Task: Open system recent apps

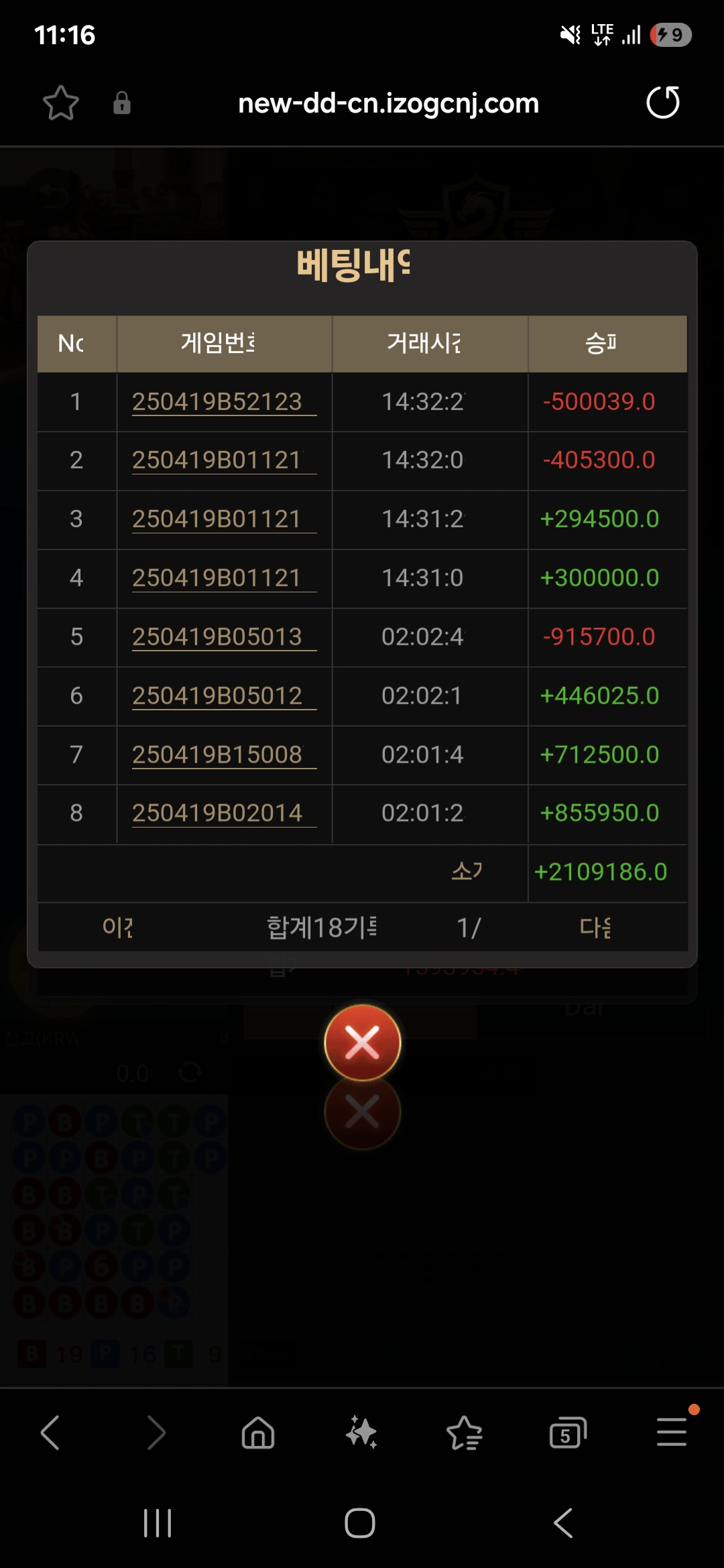Action: coord(158,1523)
